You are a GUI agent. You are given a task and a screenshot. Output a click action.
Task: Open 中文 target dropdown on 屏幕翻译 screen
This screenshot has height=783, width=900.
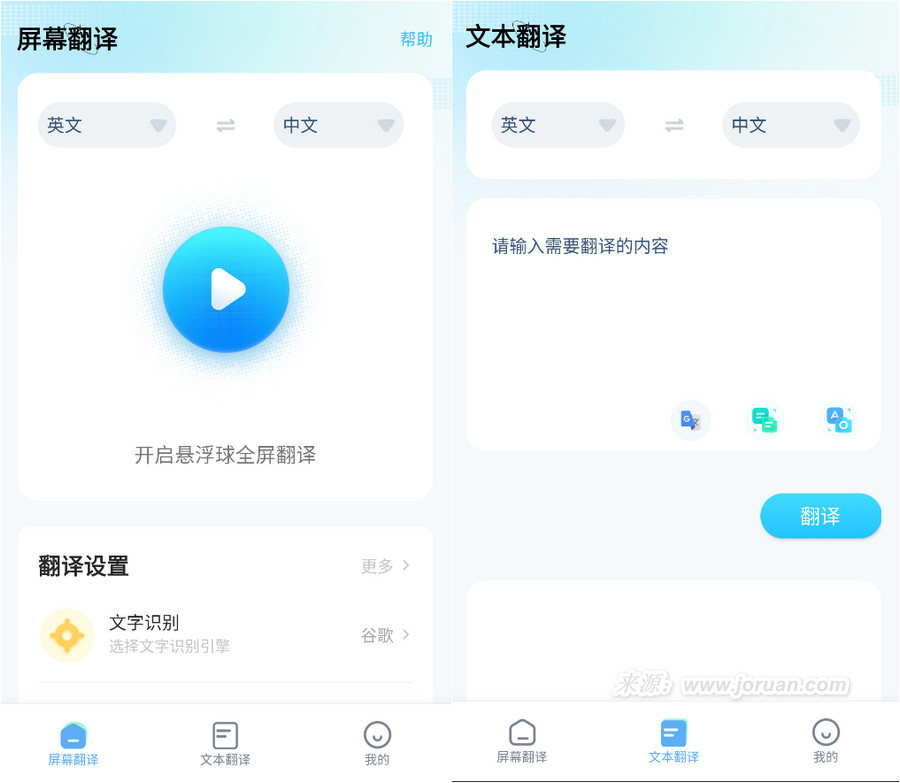point(338,125)
